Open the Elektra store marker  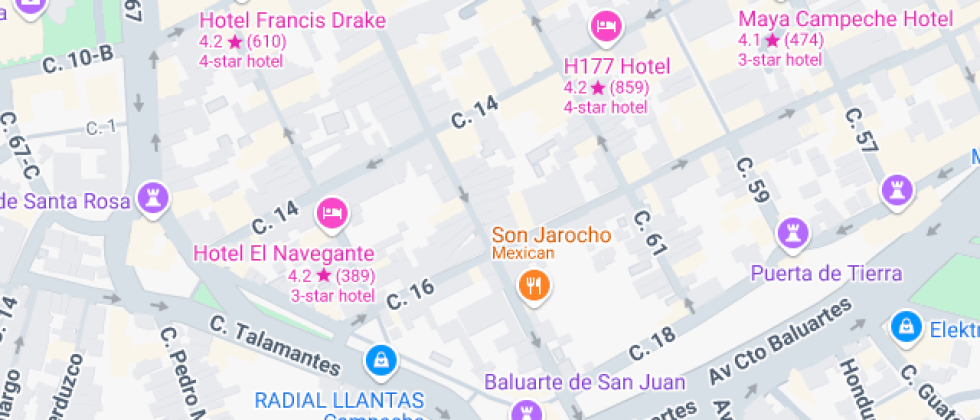pos(905,325)
